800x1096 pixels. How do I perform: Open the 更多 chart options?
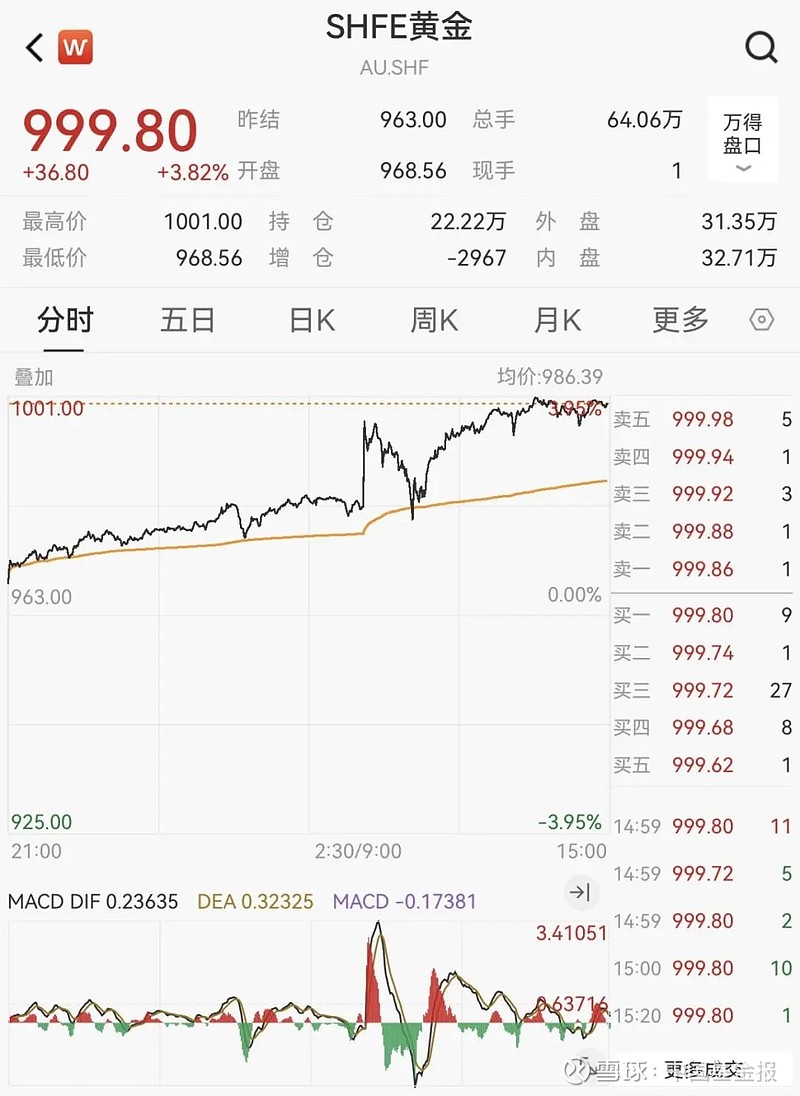[680, 320]
